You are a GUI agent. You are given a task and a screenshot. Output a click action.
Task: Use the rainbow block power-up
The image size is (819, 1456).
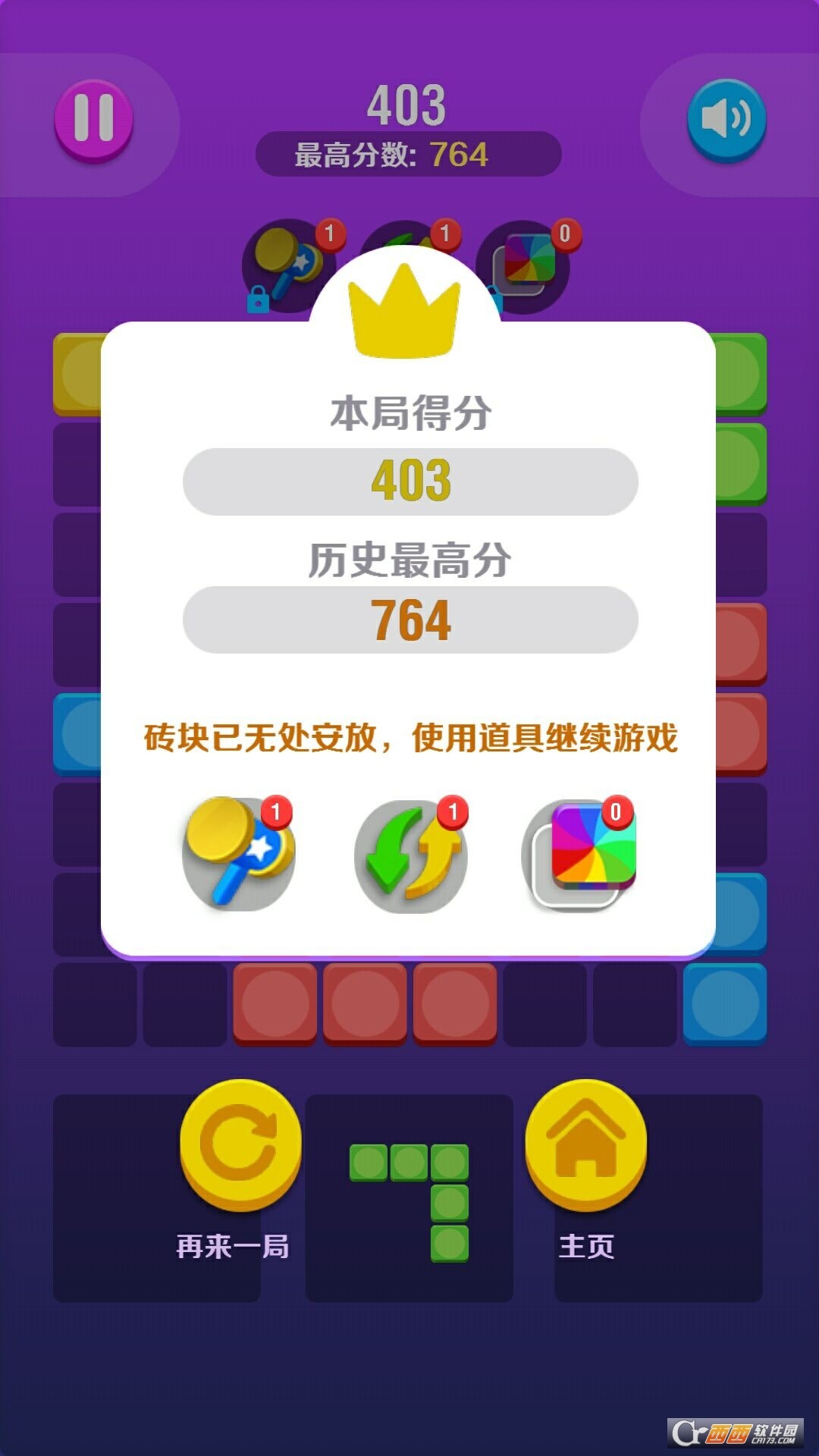582,855
